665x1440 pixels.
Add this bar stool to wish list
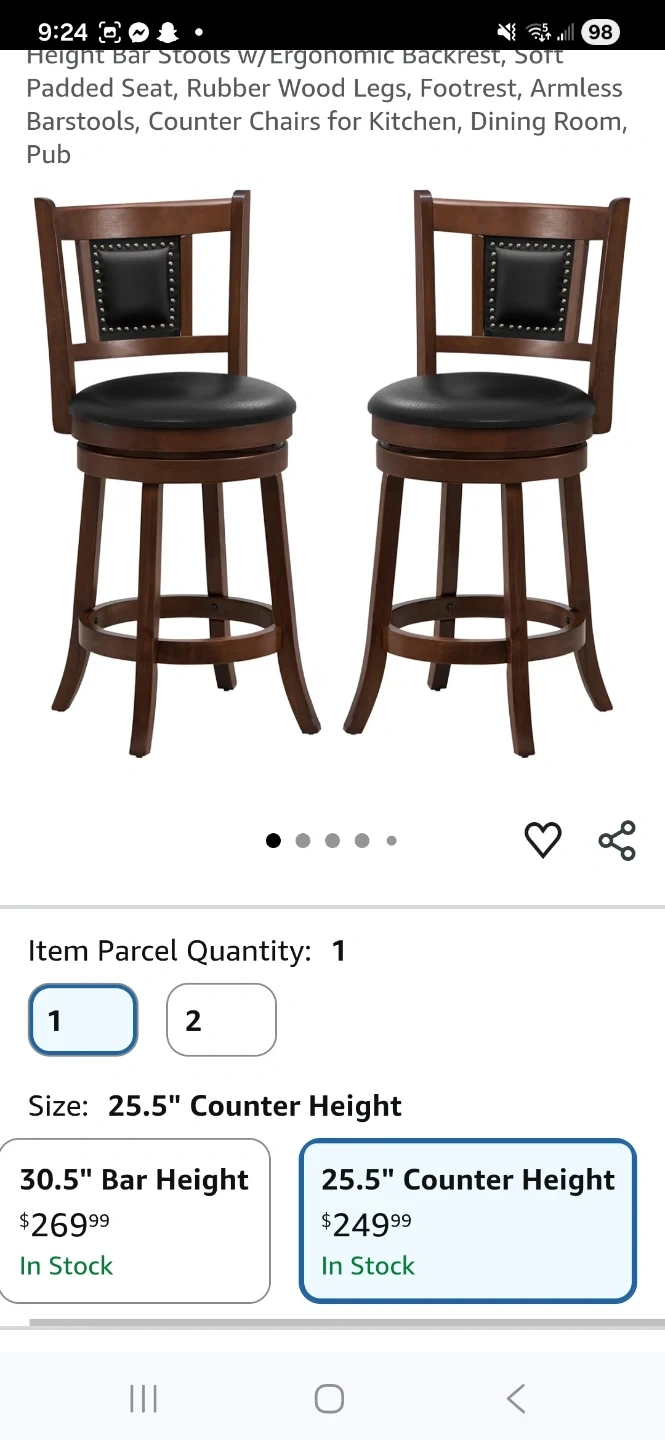click(x=543, y=840)
